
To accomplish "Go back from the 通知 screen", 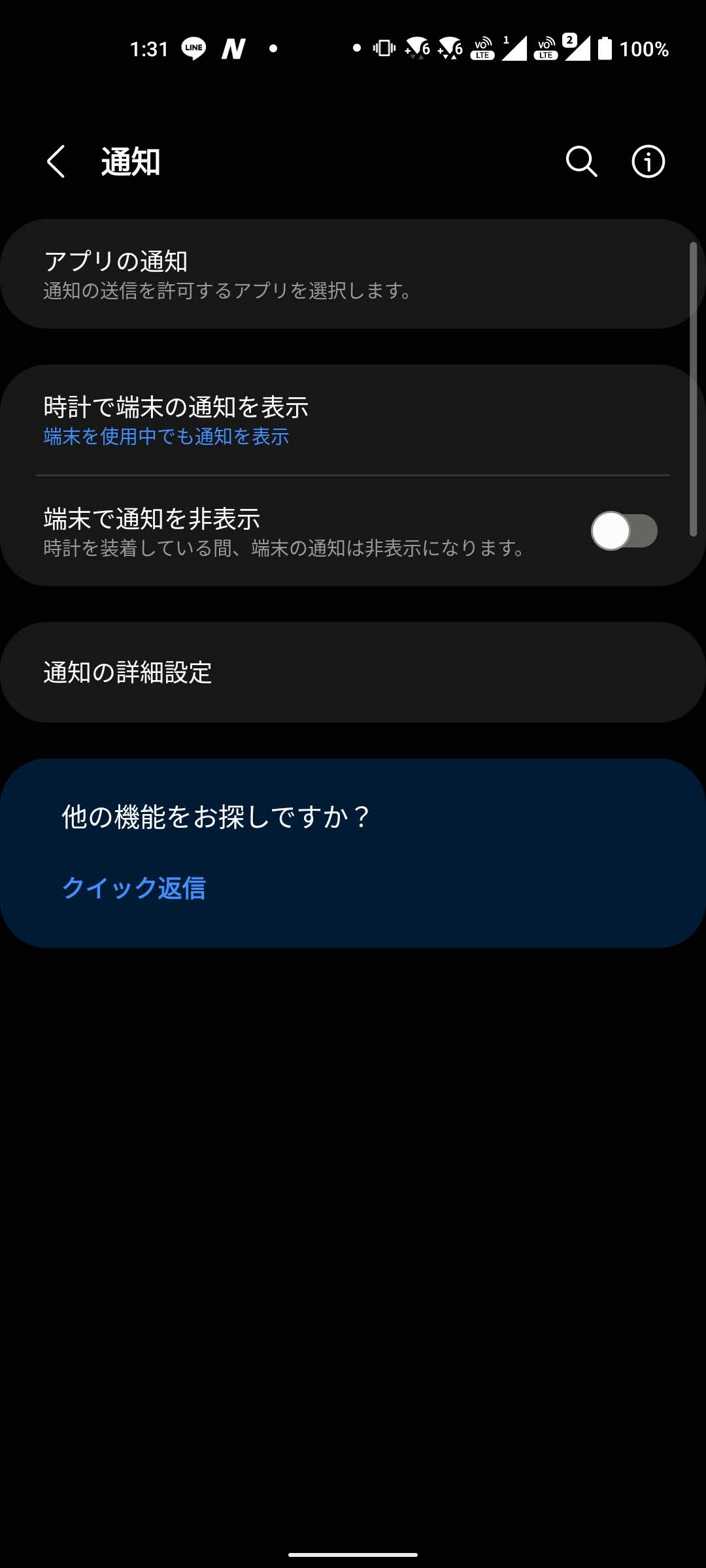I will point(56,161).
